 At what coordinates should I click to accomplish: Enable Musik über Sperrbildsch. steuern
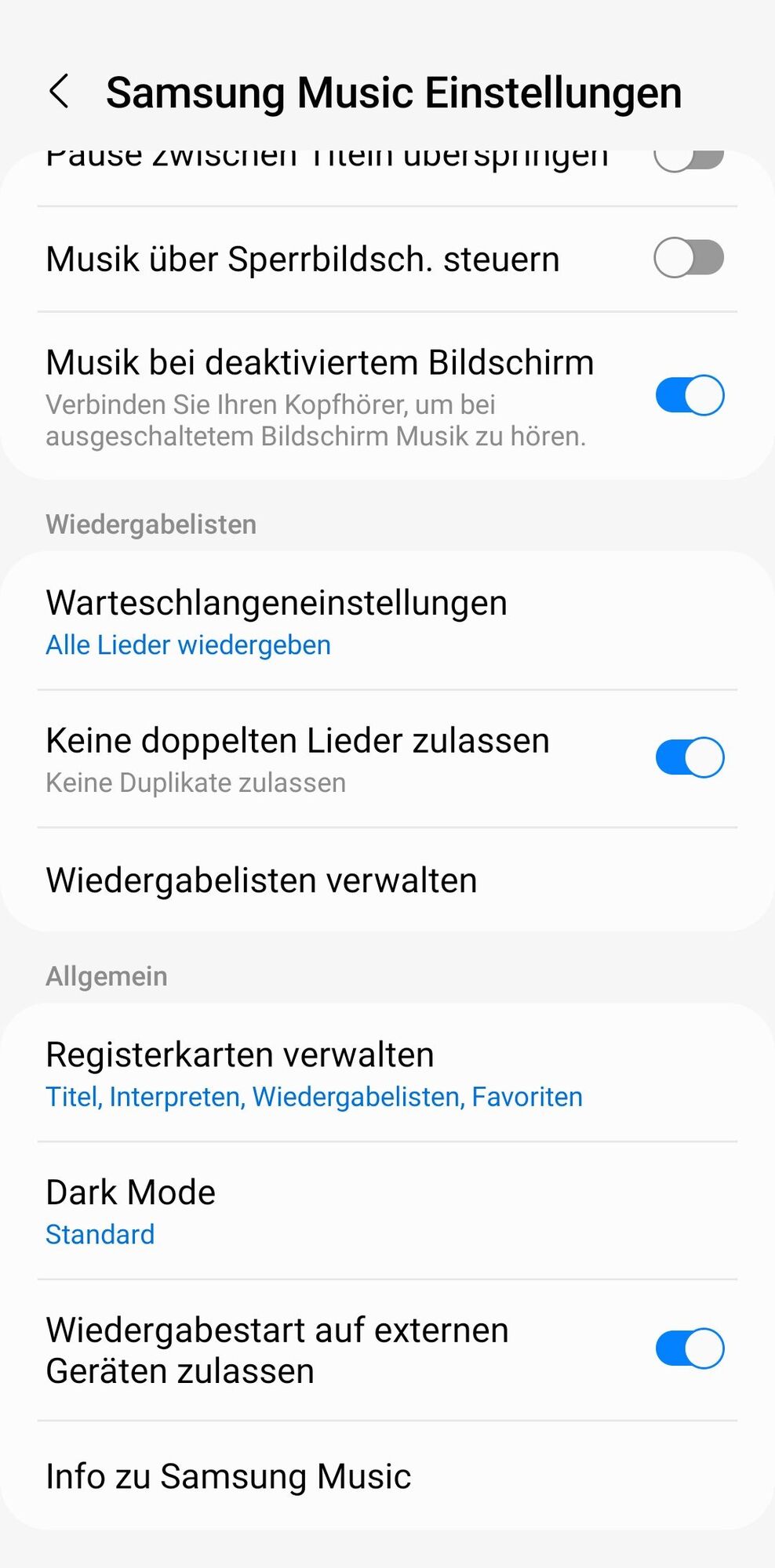tap(689, 259)
